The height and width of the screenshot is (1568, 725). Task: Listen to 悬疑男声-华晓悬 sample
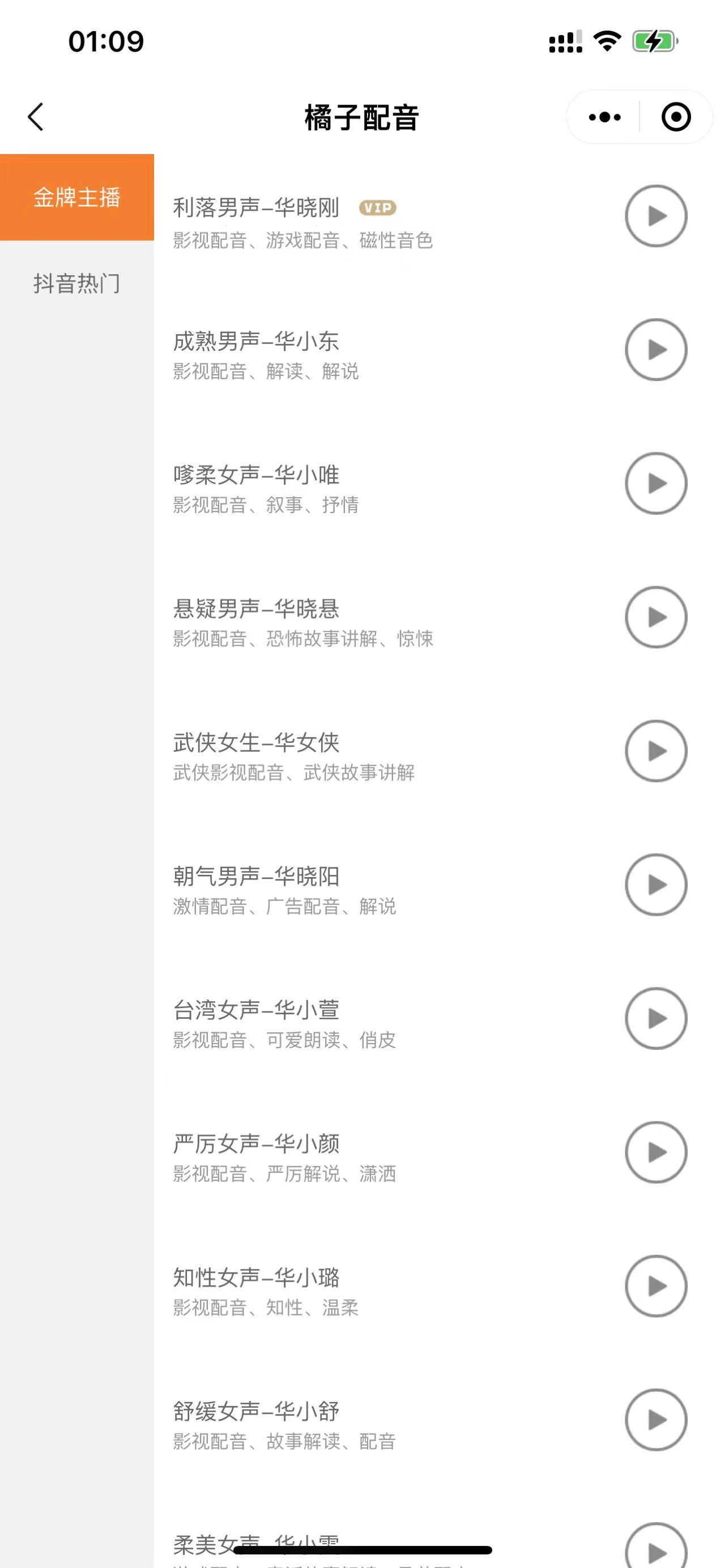(655, 617)
